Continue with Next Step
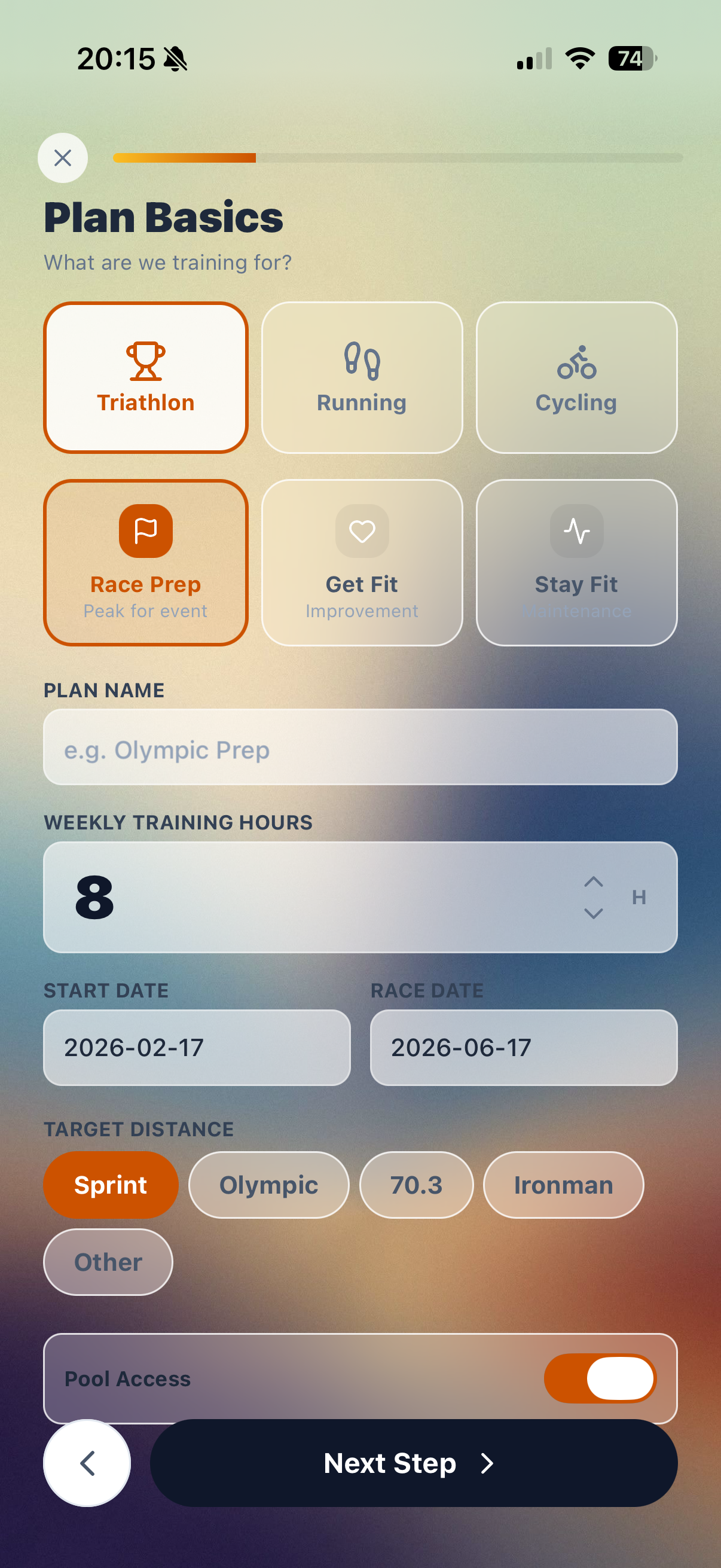The width and height of the screenshot is (721, 1568). pos(414,1463)
